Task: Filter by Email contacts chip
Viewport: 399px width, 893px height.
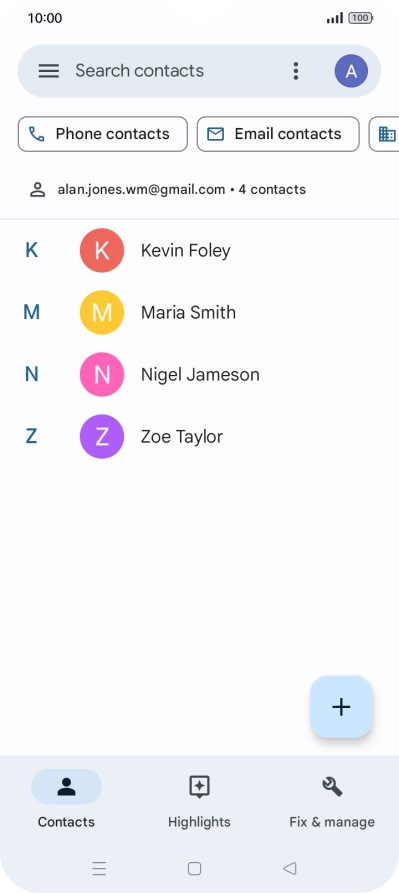Action: (x=278, y=134)
